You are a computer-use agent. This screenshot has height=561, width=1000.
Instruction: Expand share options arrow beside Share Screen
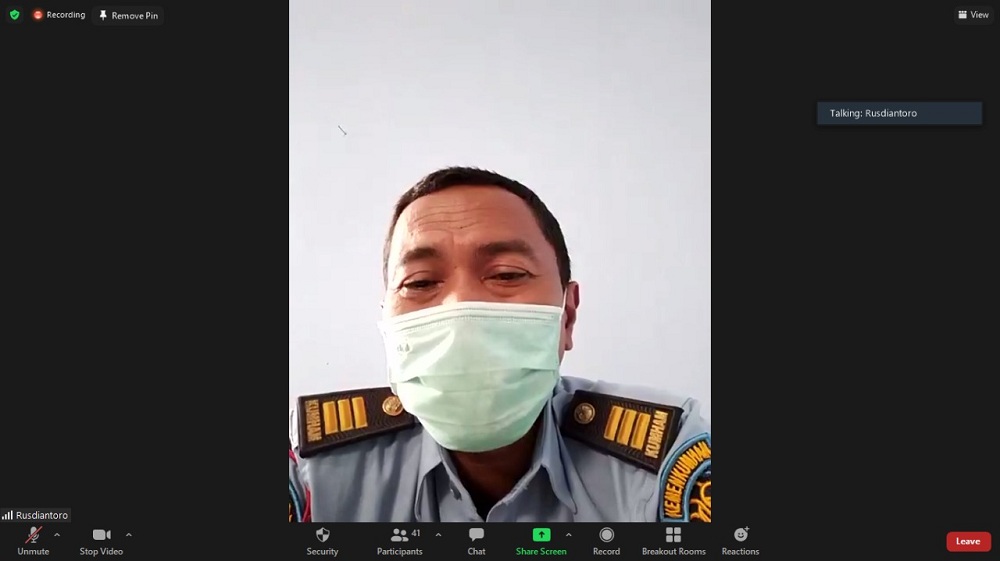click(x=569, y=535)
